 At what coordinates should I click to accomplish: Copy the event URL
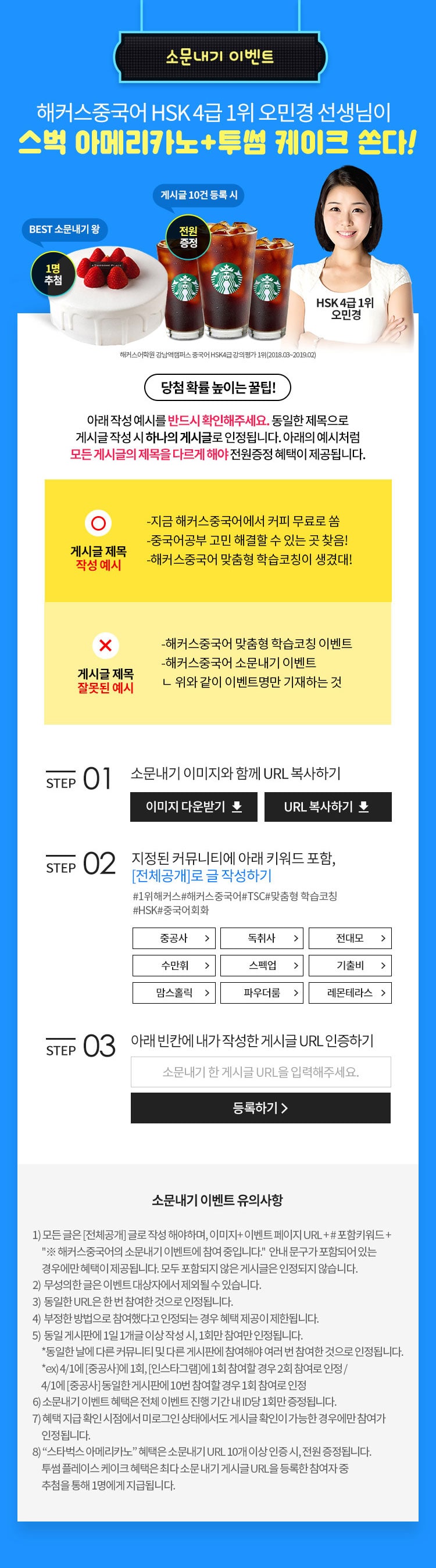(x=328, y=807)
